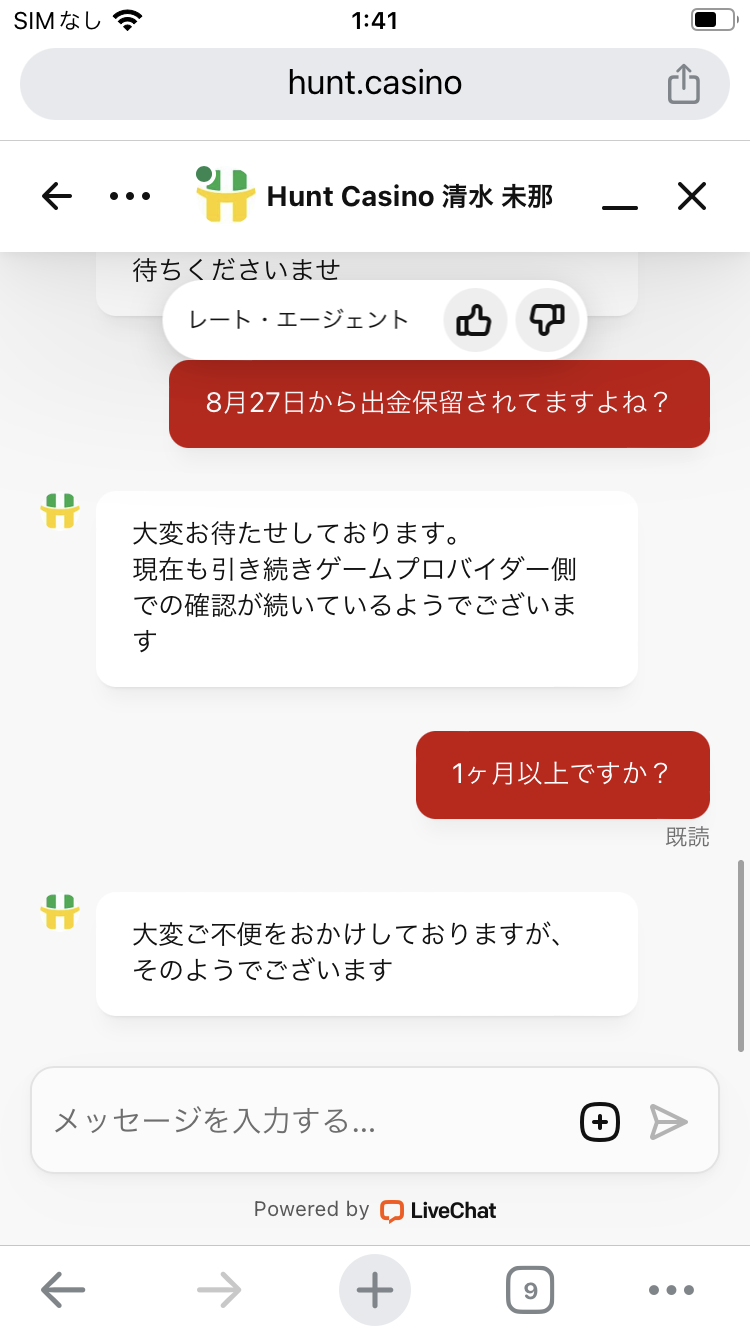Send the chat message
The height and width of the screenshot is (1334, 750).
[x=669, y=1121]
